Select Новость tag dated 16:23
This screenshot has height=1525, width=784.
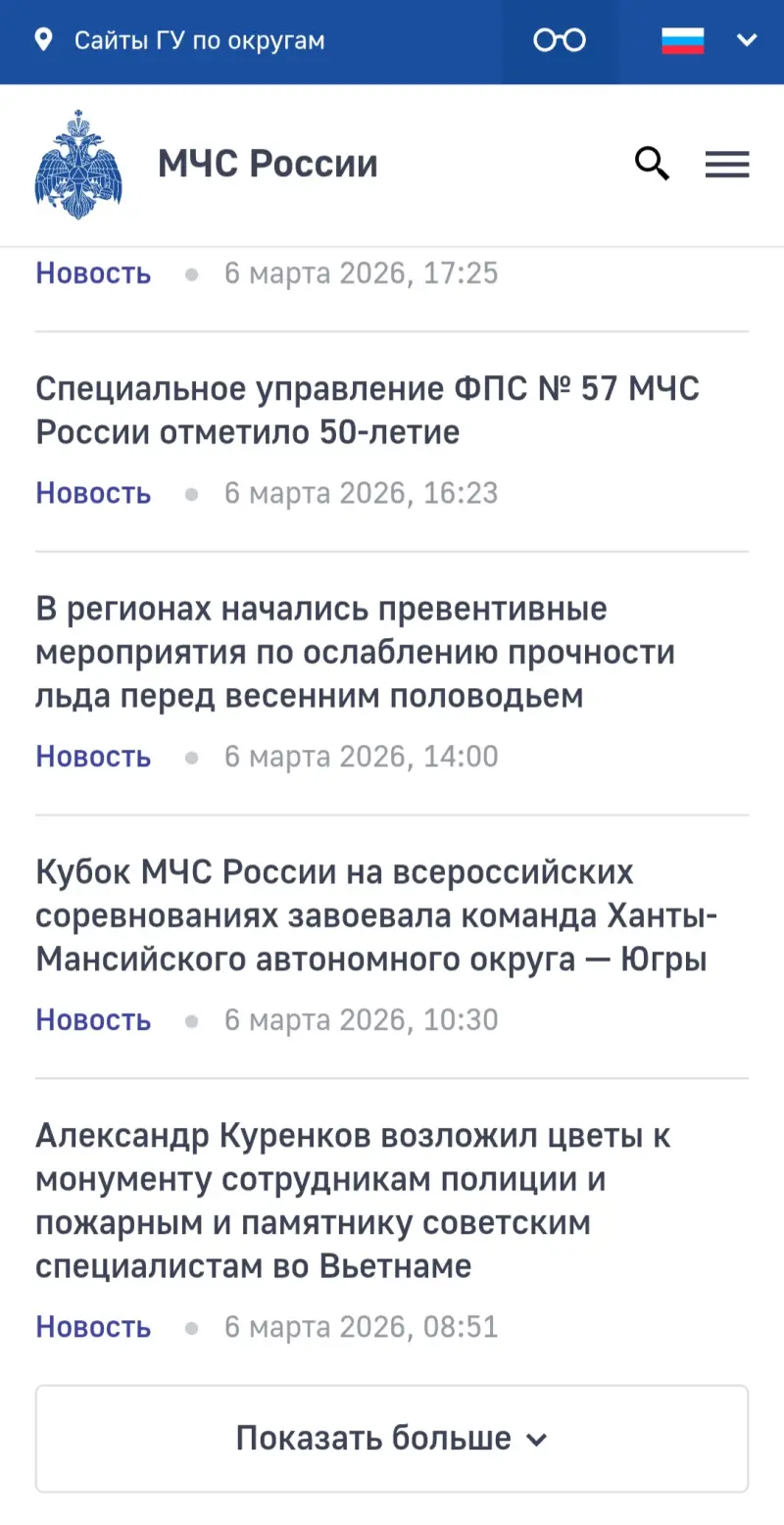click(x=94, y=493)
